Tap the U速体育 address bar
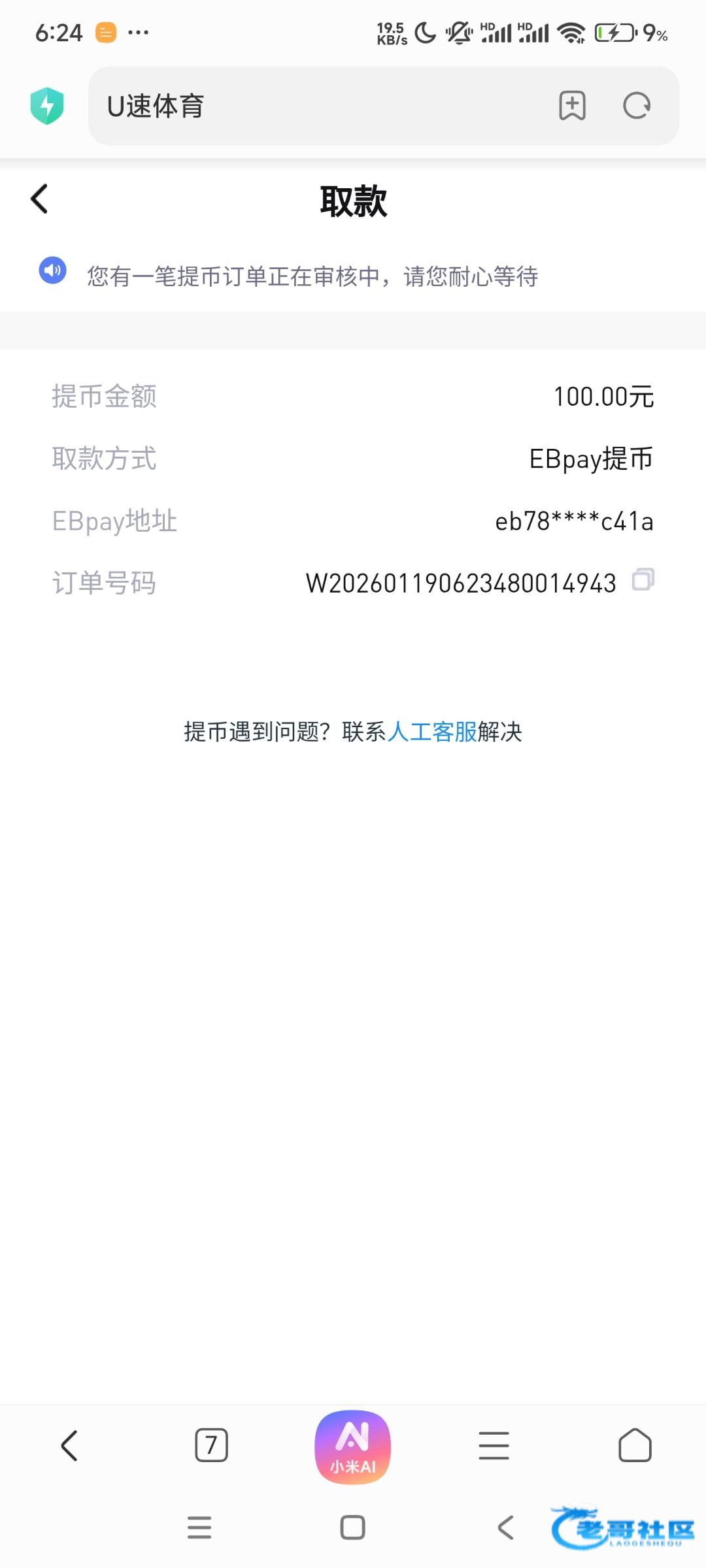 pyautogui.click(x=320, y=106)
